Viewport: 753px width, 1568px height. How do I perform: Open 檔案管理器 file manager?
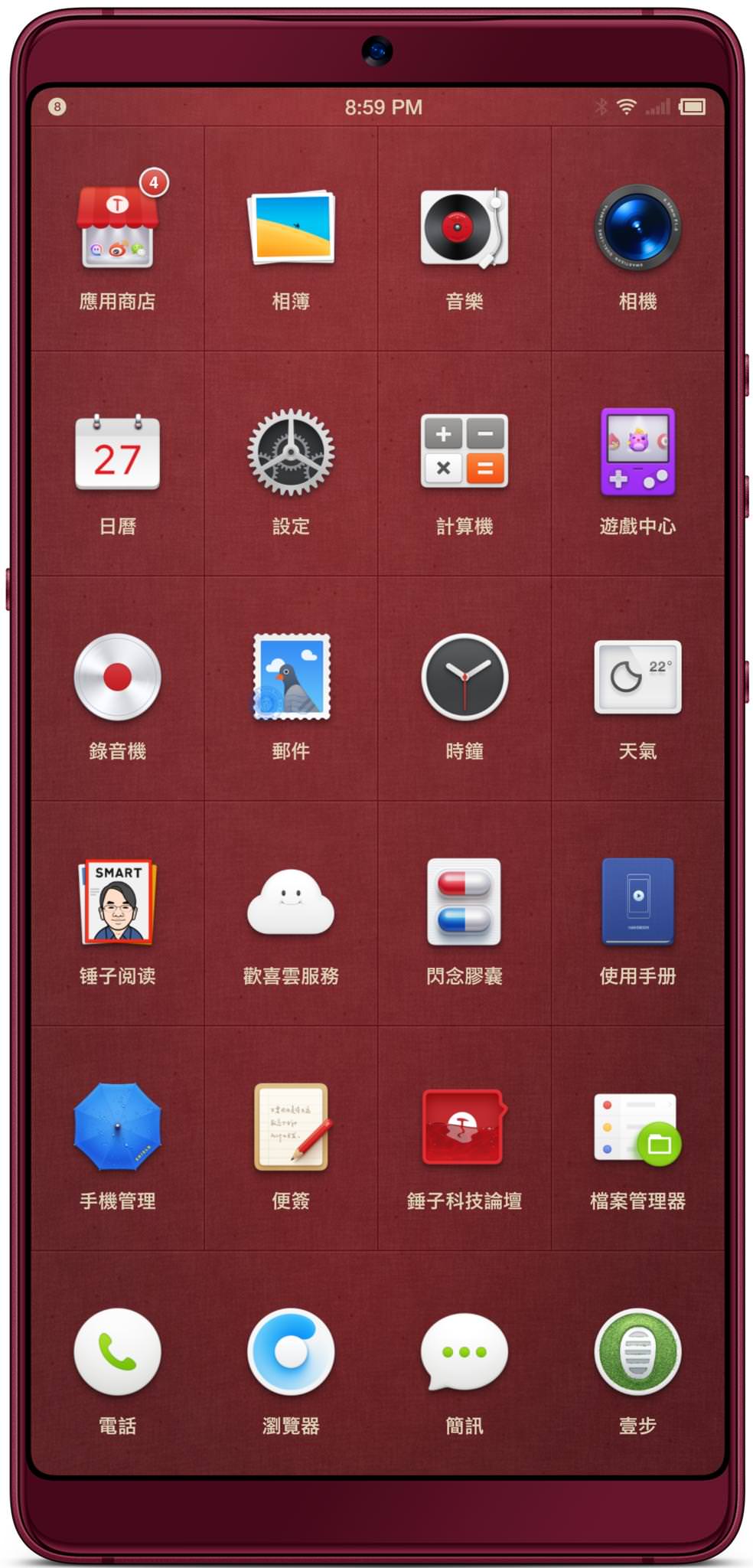pyautogui.click(x=637, y=1127)
